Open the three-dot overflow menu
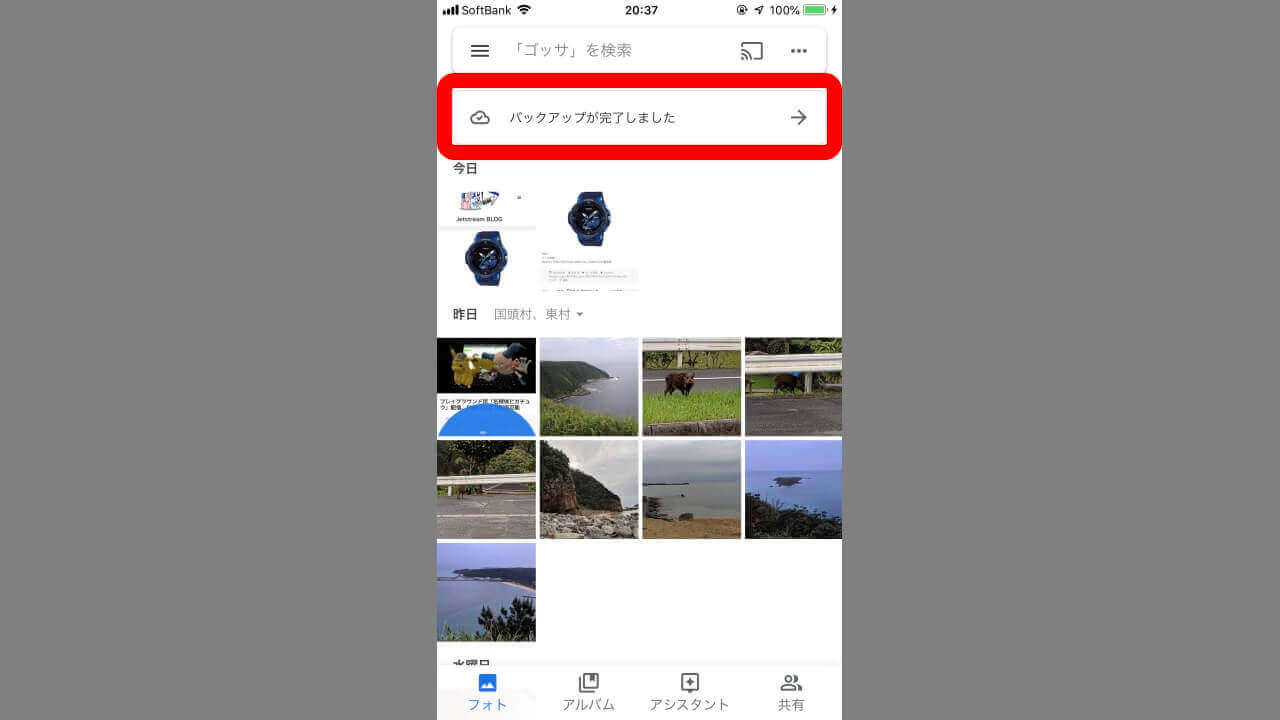This screenshot has height=720, width=1280. pyautogui.click(x=798, y=51)
